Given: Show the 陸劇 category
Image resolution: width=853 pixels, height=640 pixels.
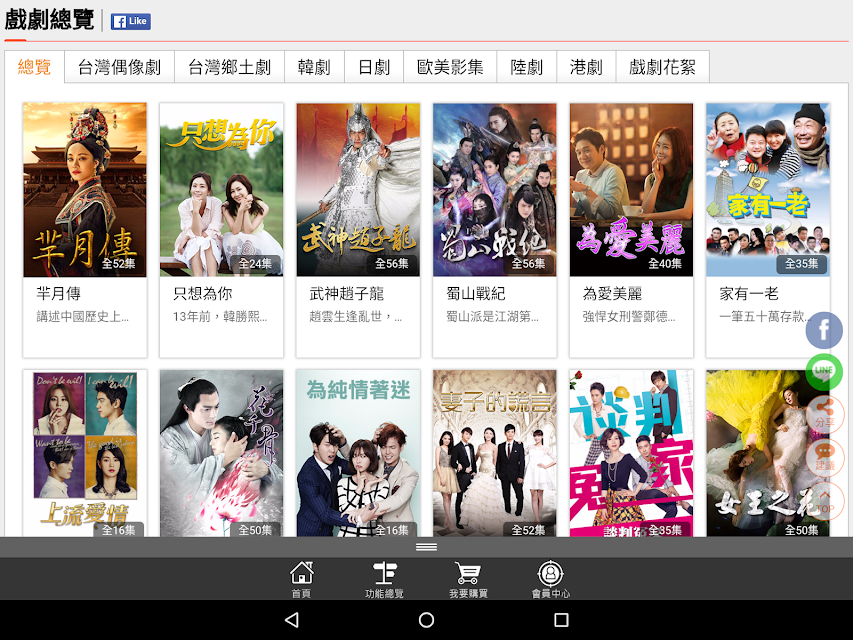Looking at the screenshot, I should pos(526,67).
